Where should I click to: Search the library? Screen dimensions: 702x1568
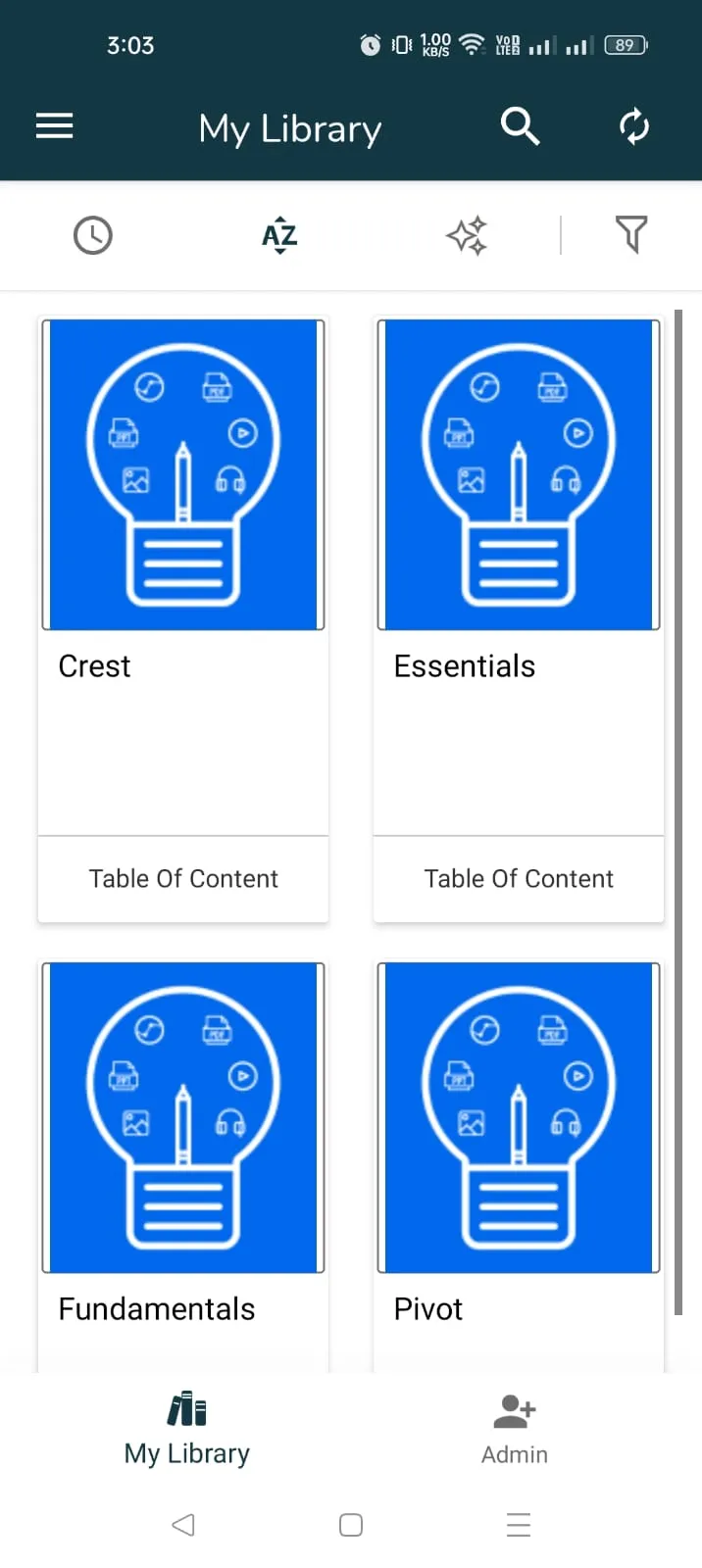(x=520, y=126)
